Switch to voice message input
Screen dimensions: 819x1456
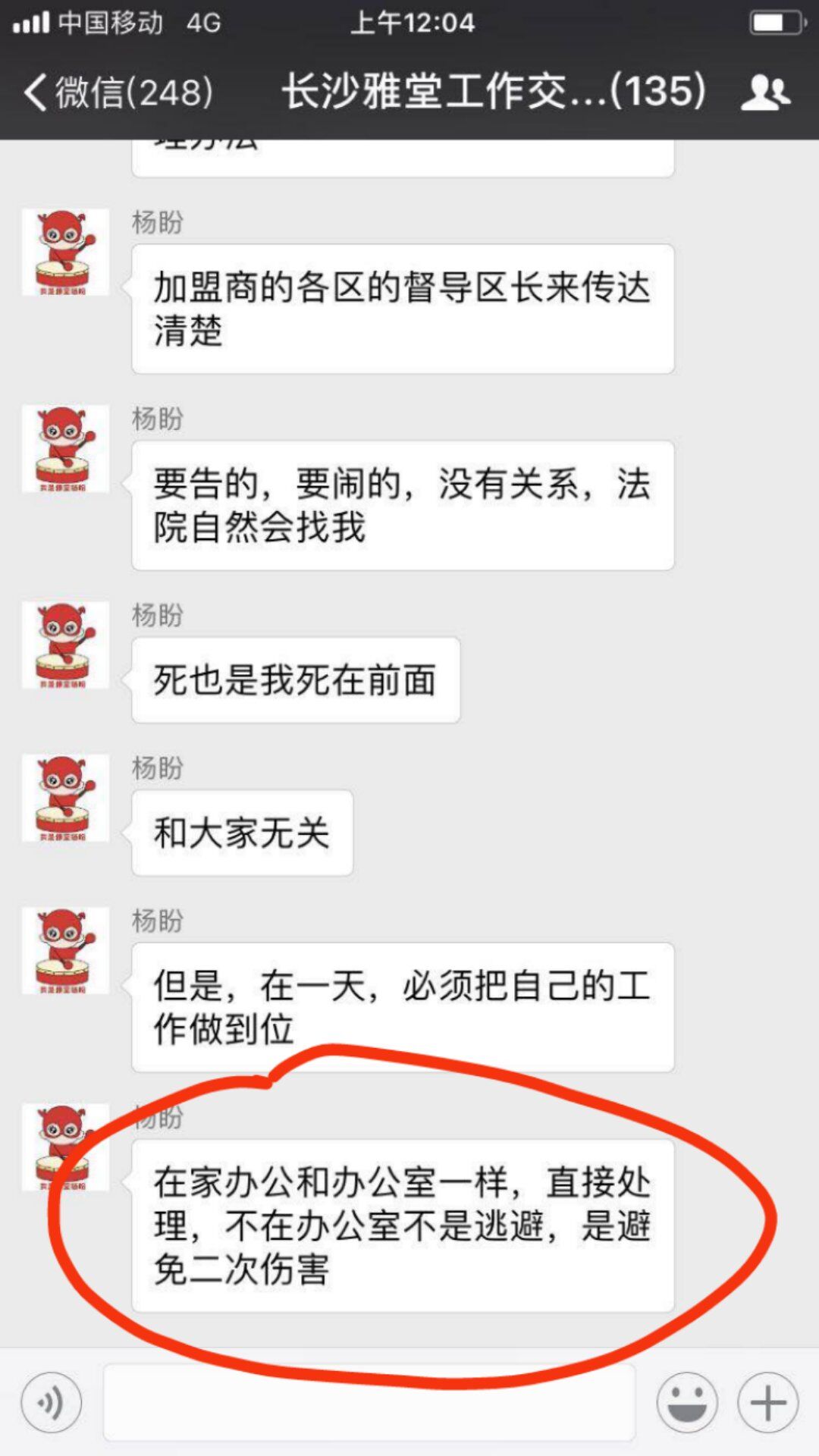tap(52, 1402)
